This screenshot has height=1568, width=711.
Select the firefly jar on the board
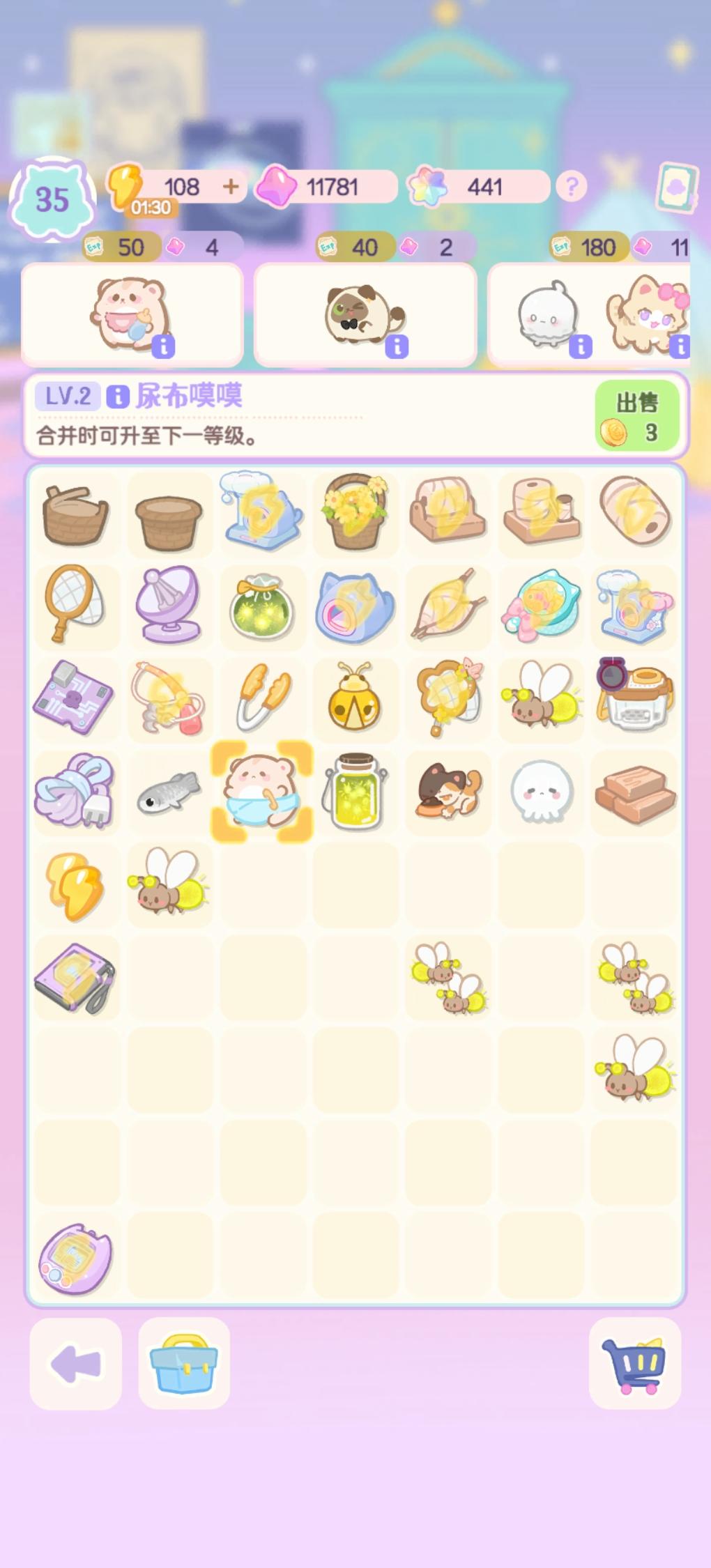355,792
